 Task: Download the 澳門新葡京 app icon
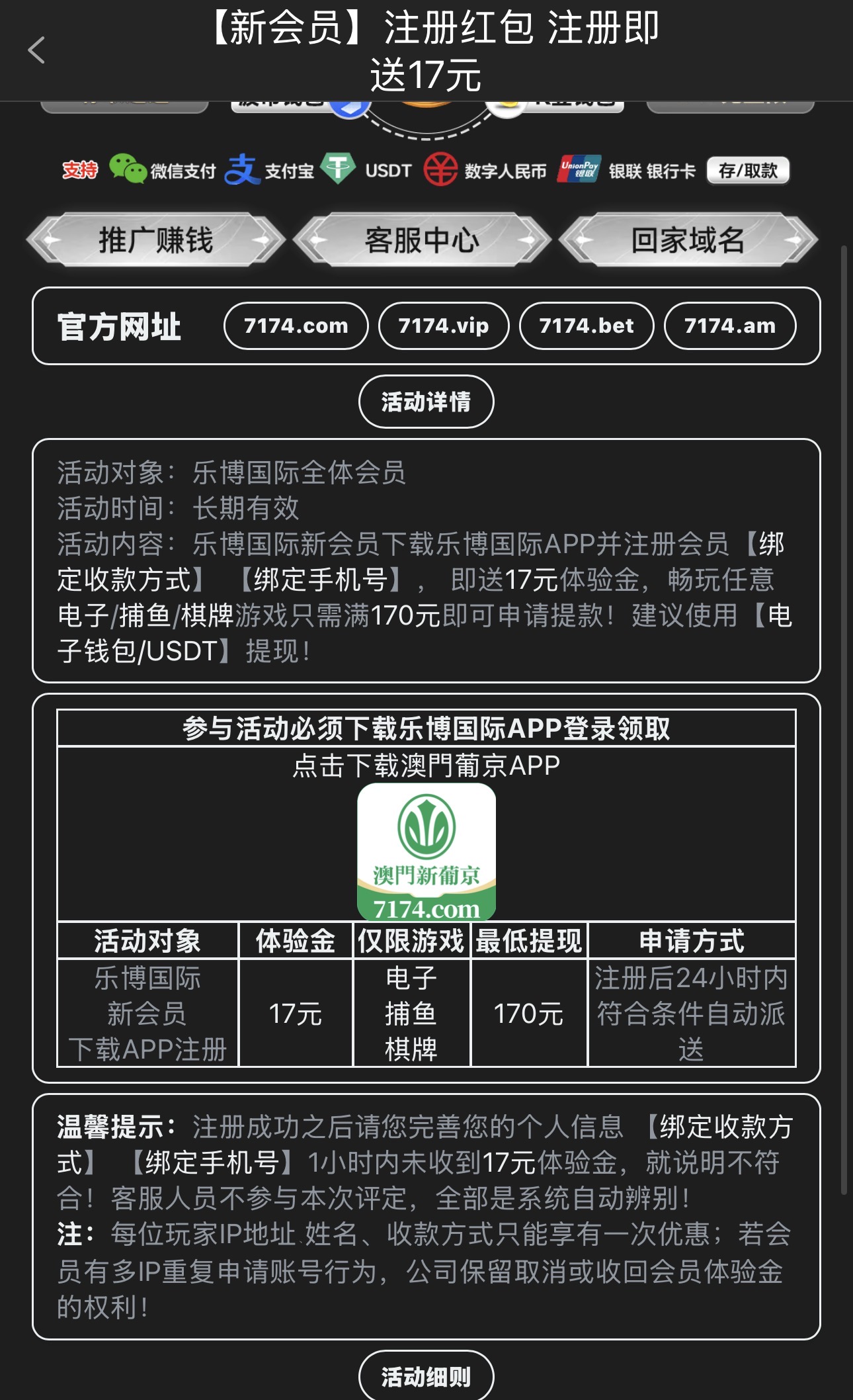pyautogui.click(x=426, y=852)
